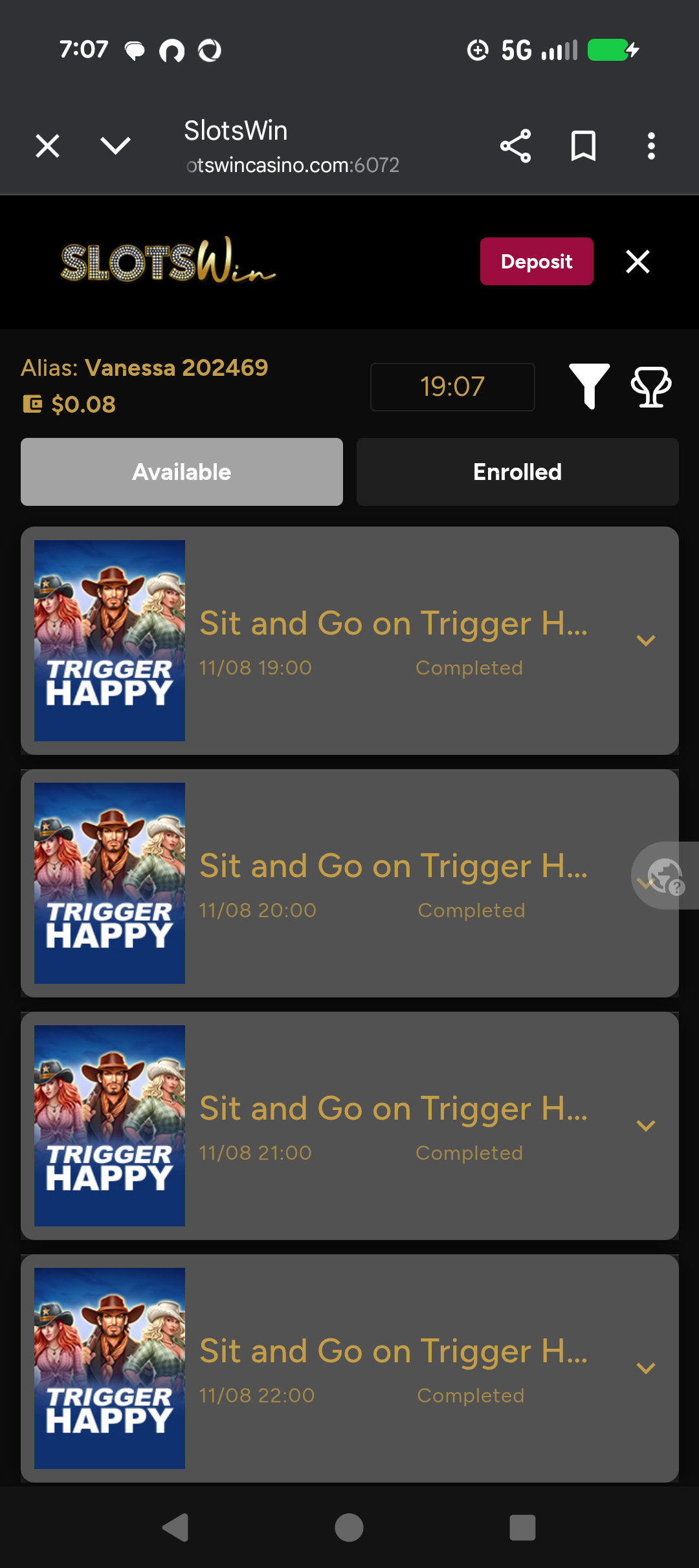Open the browser overflow menu

tap(651, 146)
